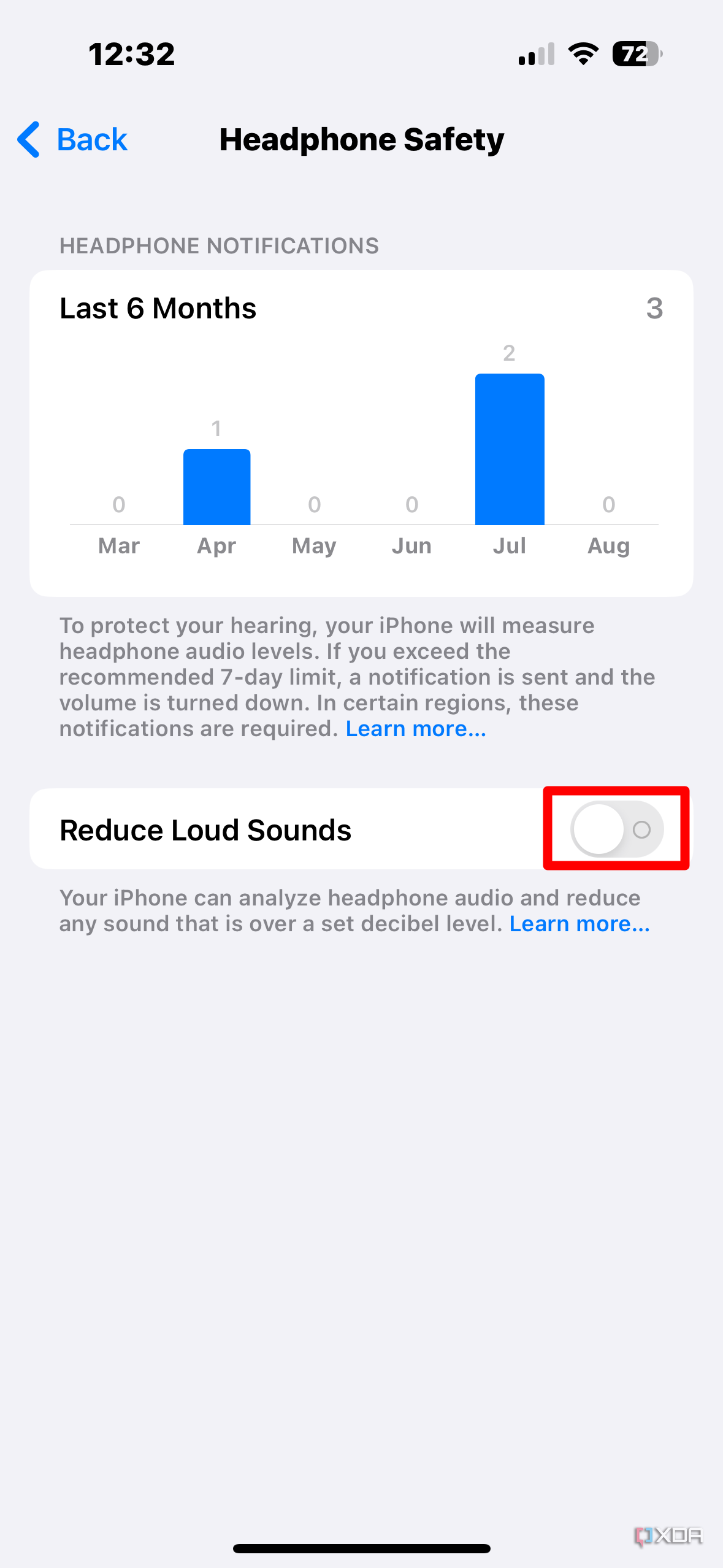Screen dimensions: 723x1568
Task: Tap the April bar in the chart
Action: pos(216,486)
